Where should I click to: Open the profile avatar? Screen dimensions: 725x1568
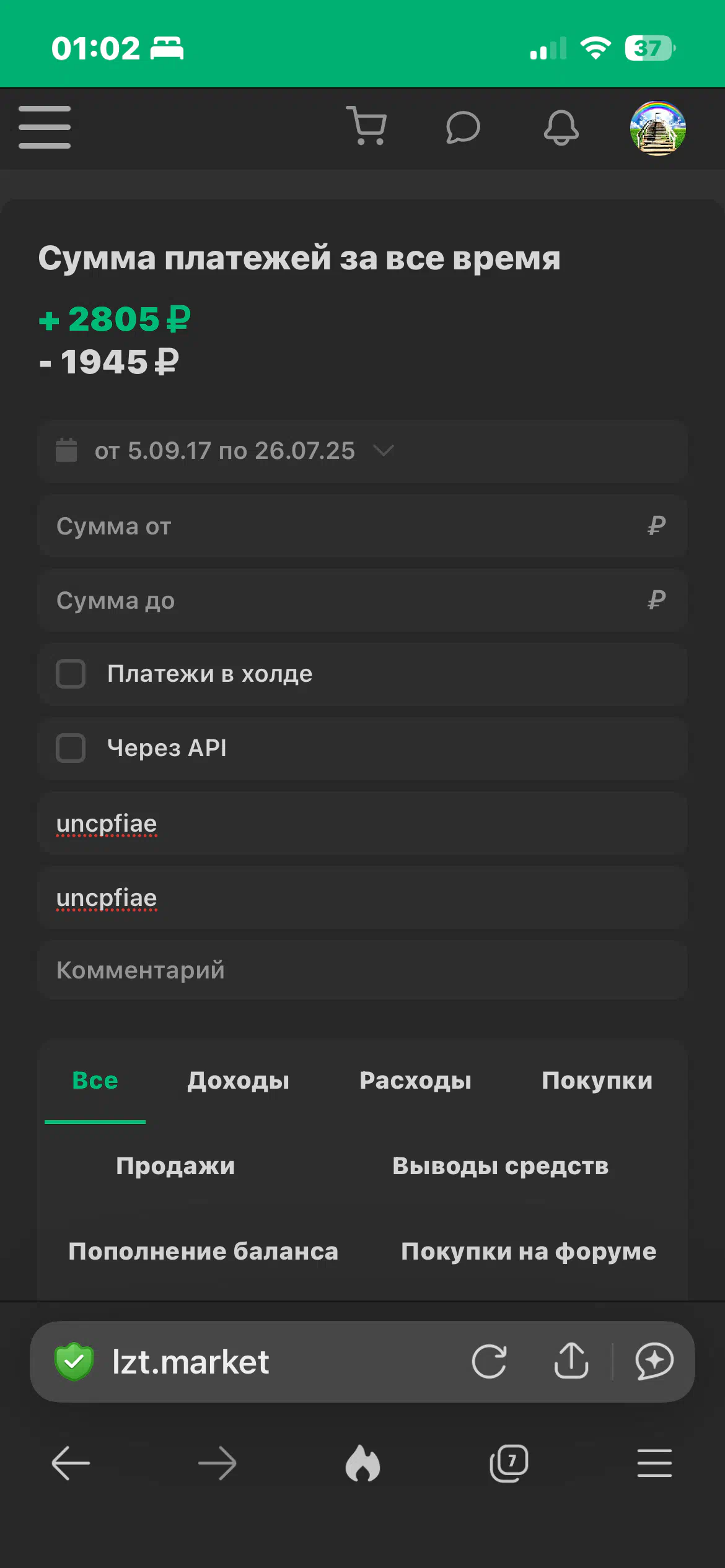(x=657, y=128)
